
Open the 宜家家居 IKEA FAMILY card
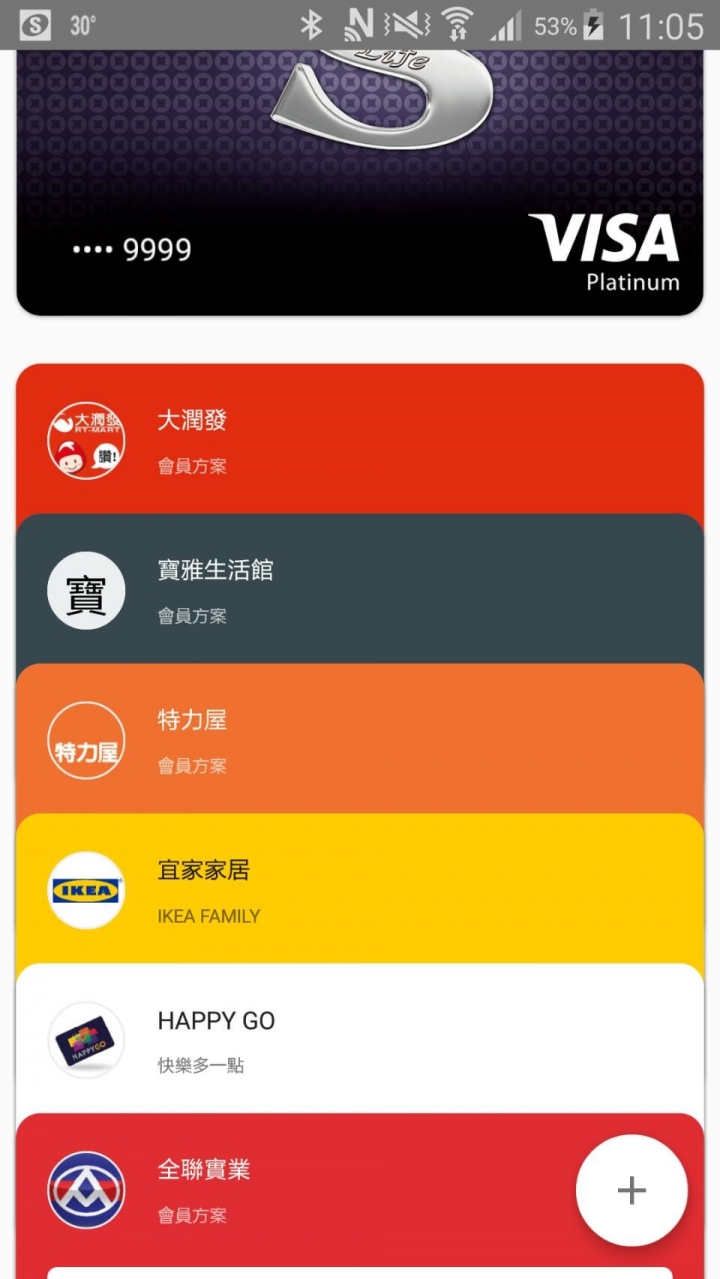tap(360, 889)
